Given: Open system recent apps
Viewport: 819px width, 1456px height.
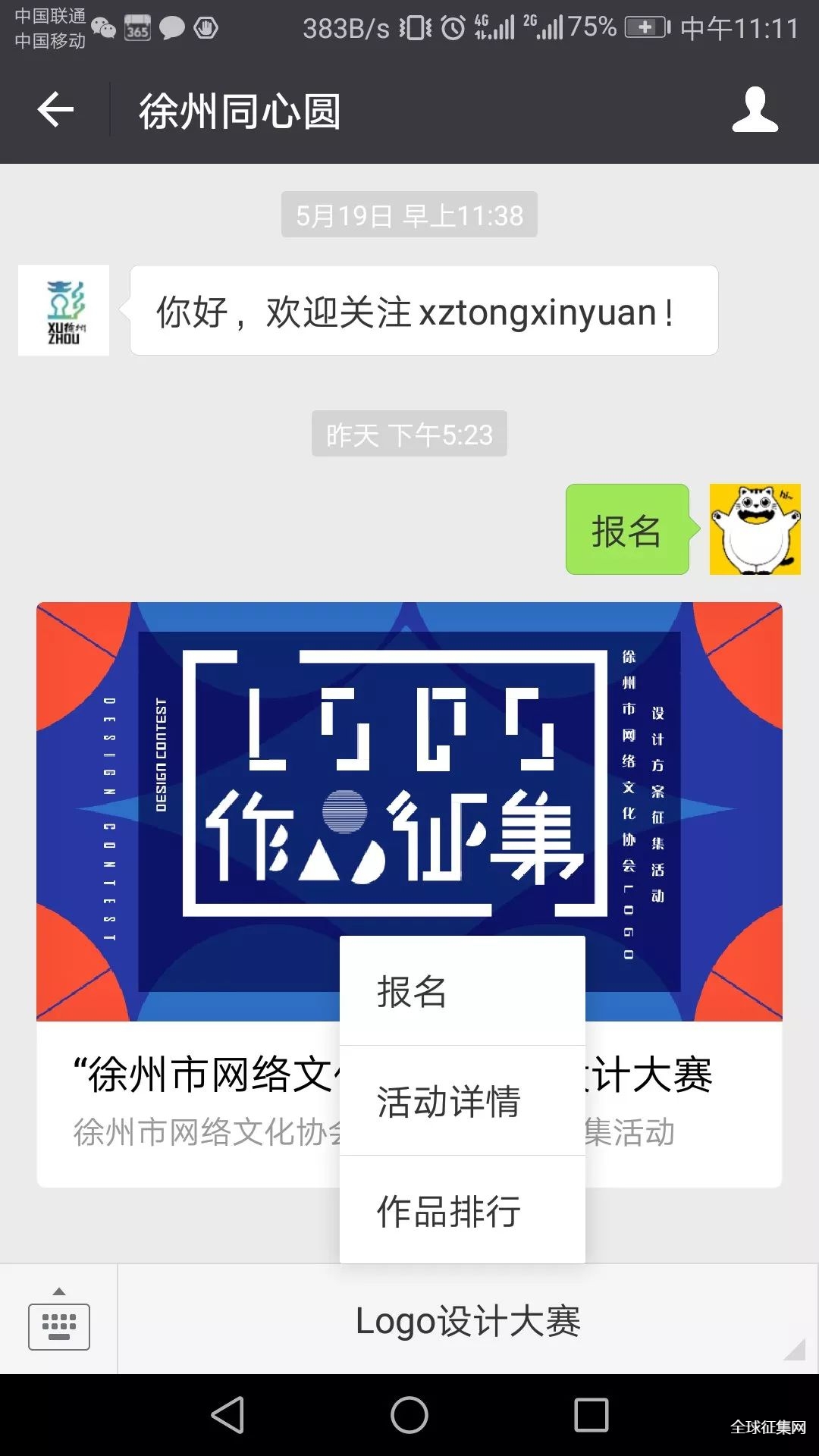Looking at the screenshot, I should click(591, 1415).
